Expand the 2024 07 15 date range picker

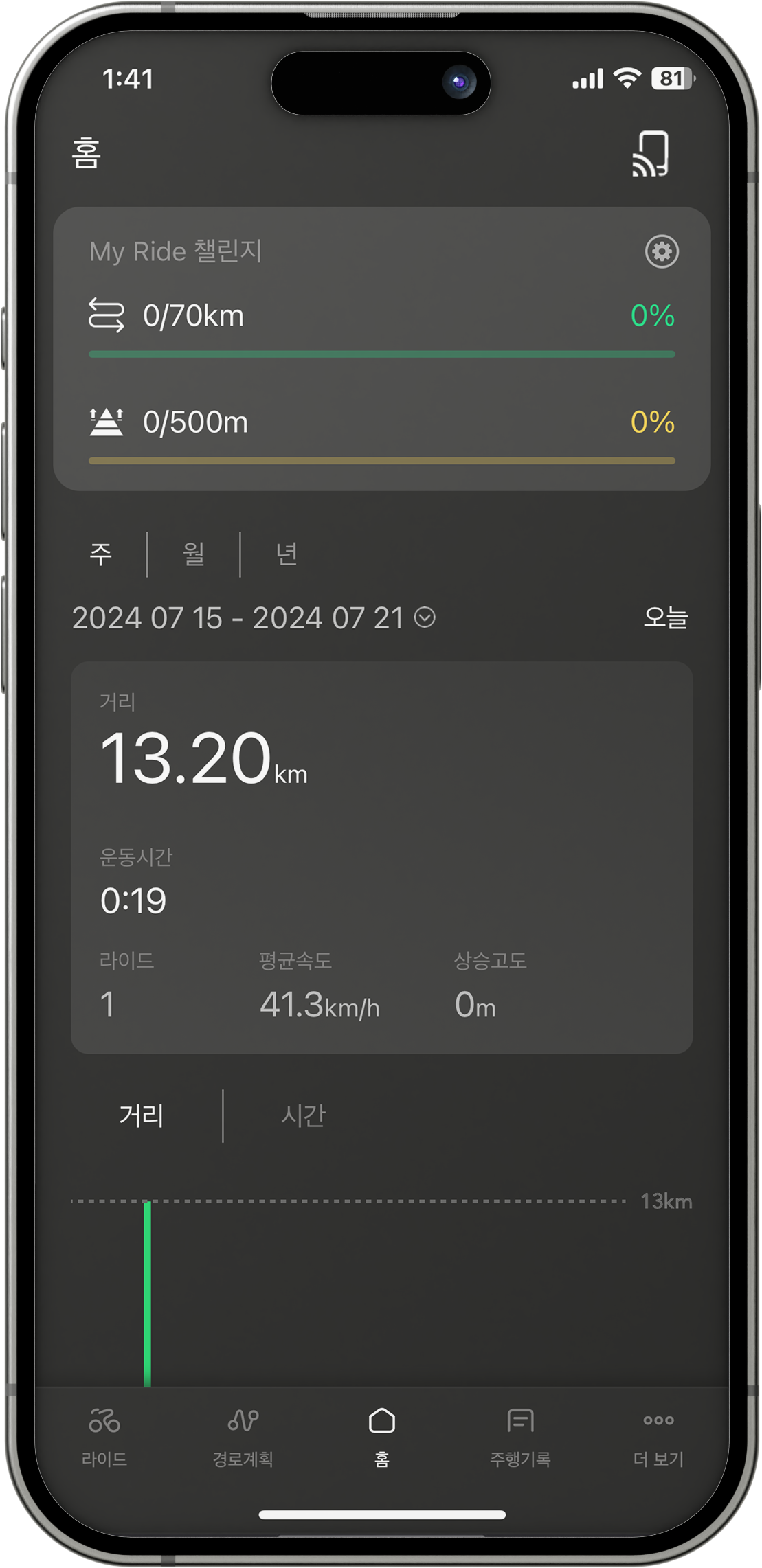tap(425, 617)
